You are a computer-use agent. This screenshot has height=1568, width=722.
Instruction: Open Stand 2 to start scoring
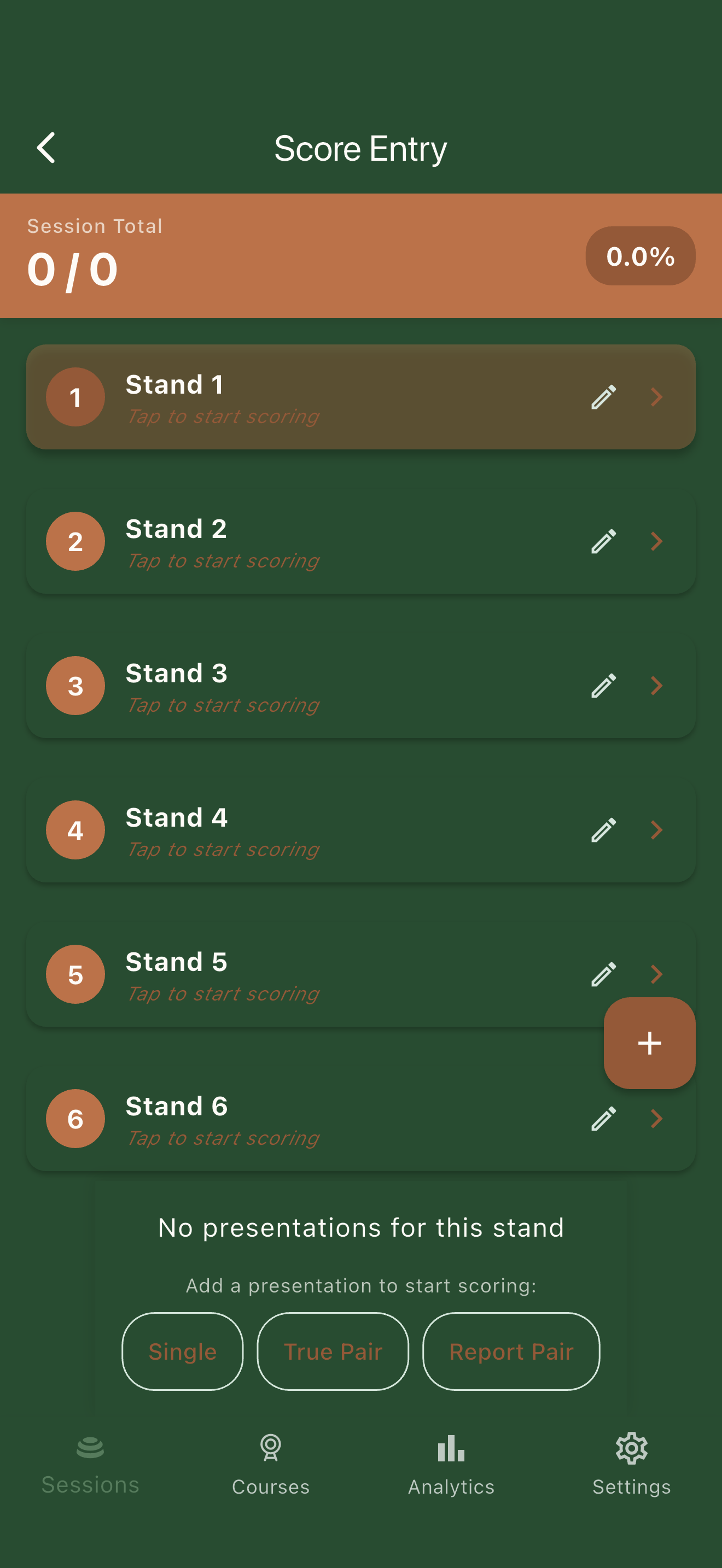[304, 542]
